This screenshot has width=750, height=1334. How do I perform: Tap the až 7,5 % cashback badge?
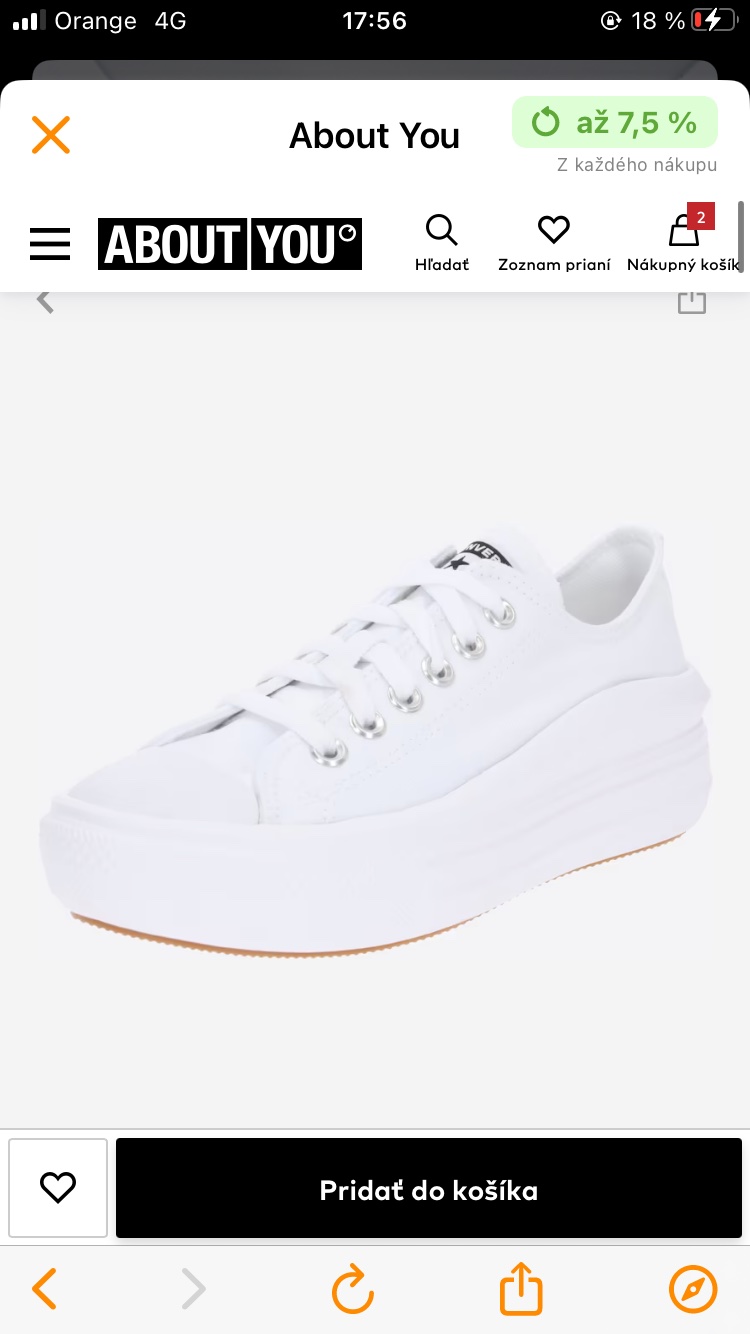click(x=615, y=123)
